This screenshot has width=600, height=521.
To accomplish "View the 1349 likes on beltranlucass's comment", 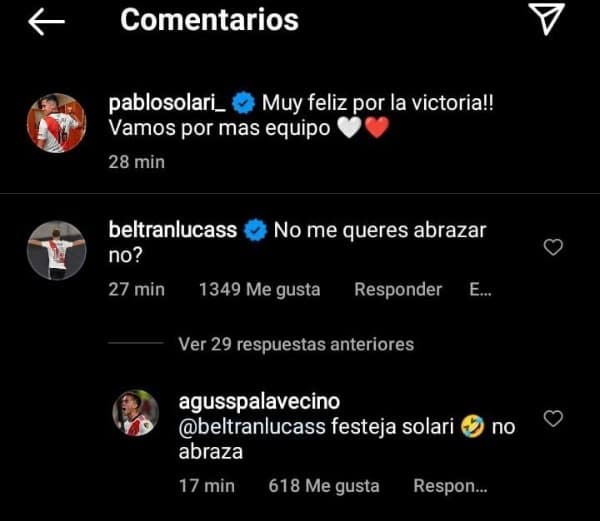I will [x=260, y=289].
